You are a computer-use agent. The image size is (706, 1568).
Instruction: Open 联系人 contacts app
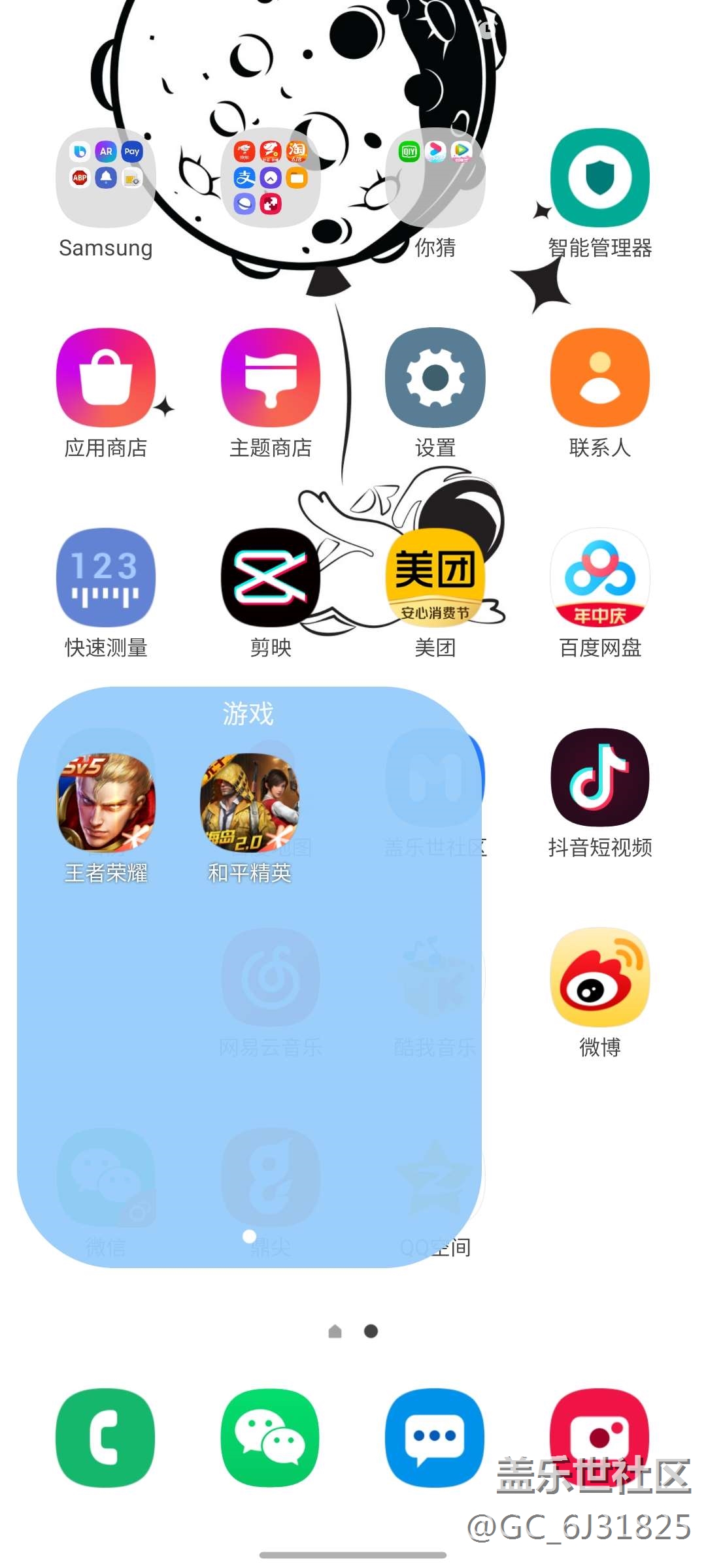[599, 378]
